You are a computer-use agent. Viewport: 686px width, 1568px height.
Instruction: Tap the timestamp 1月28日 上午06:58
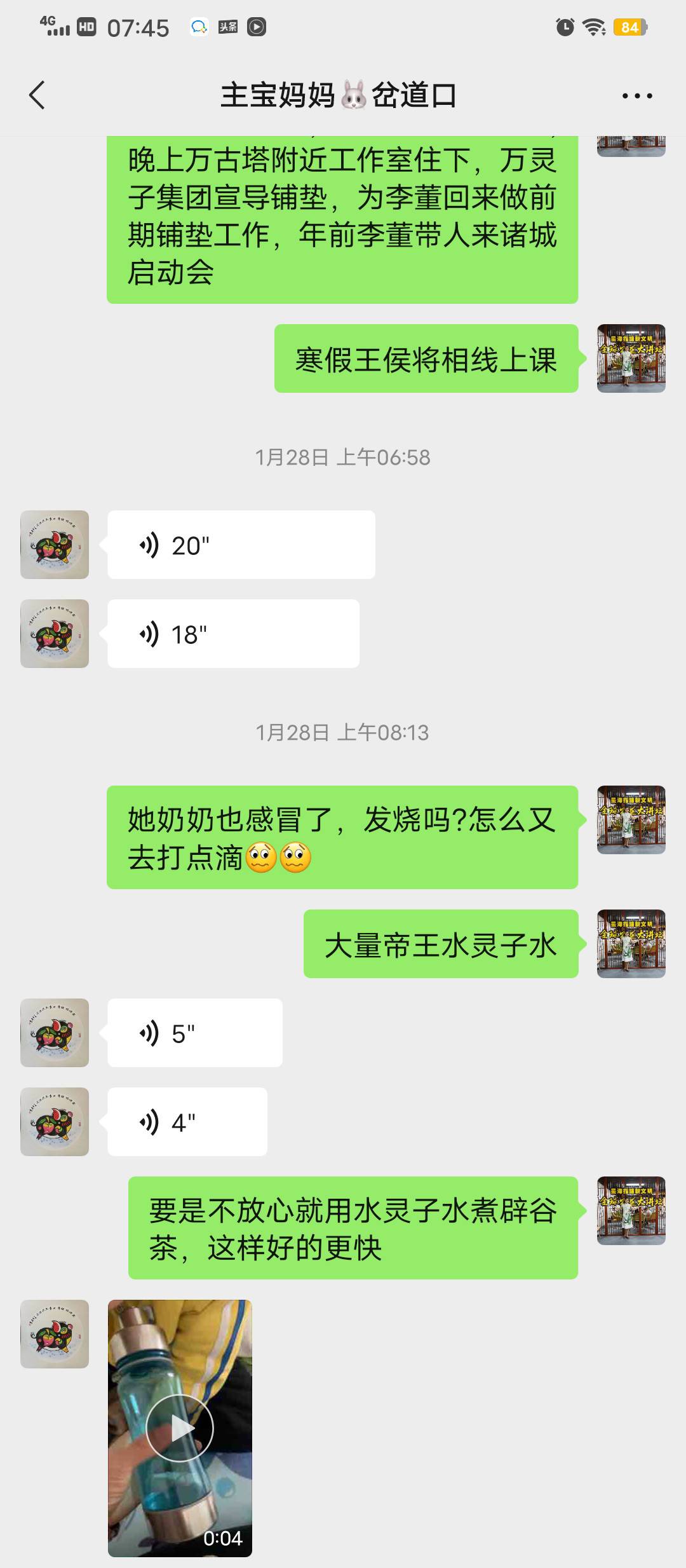pos(343,457)
